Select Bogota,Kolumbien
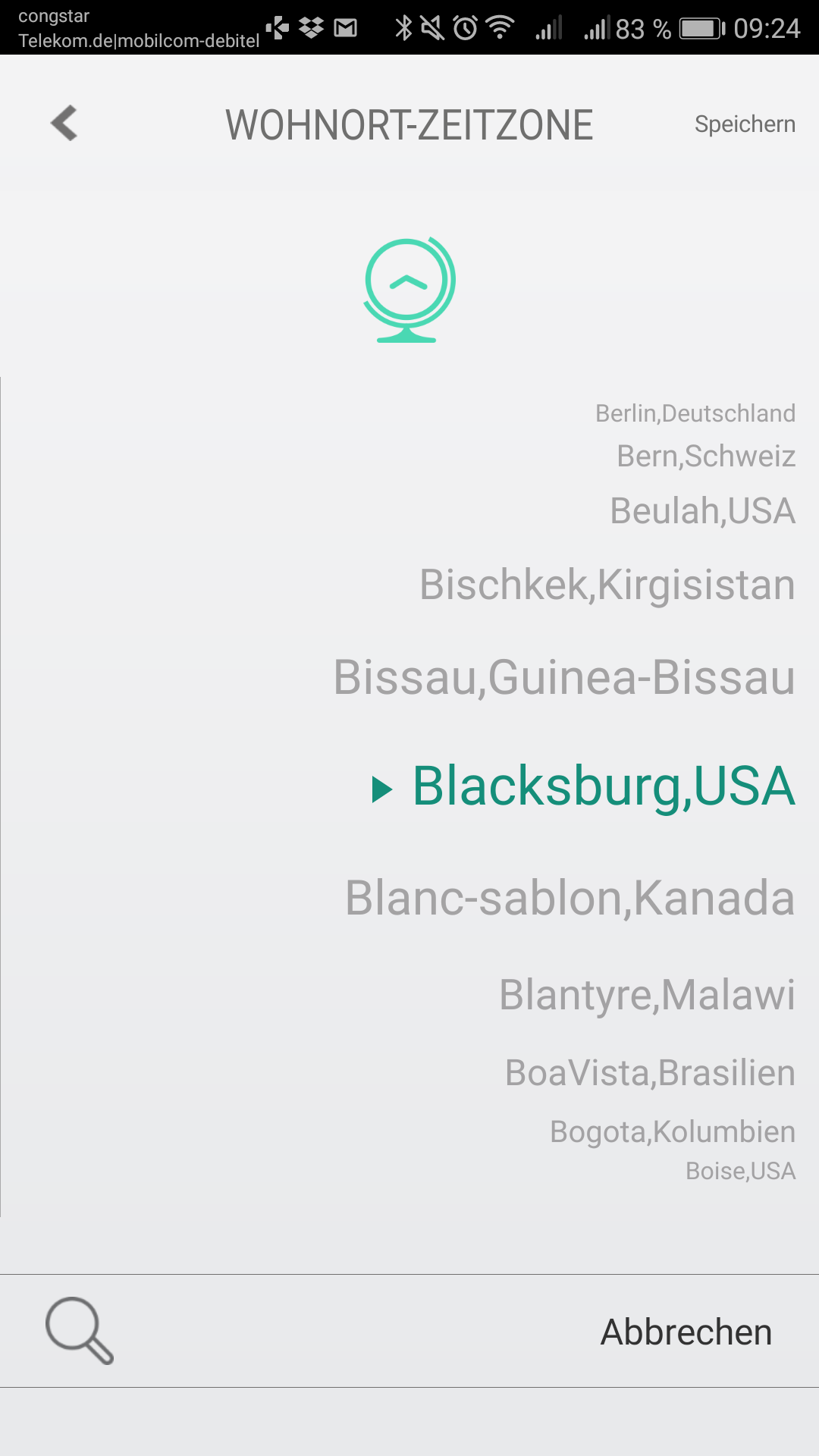Viewport: 819px width, 1456px height. [673, 1132]
